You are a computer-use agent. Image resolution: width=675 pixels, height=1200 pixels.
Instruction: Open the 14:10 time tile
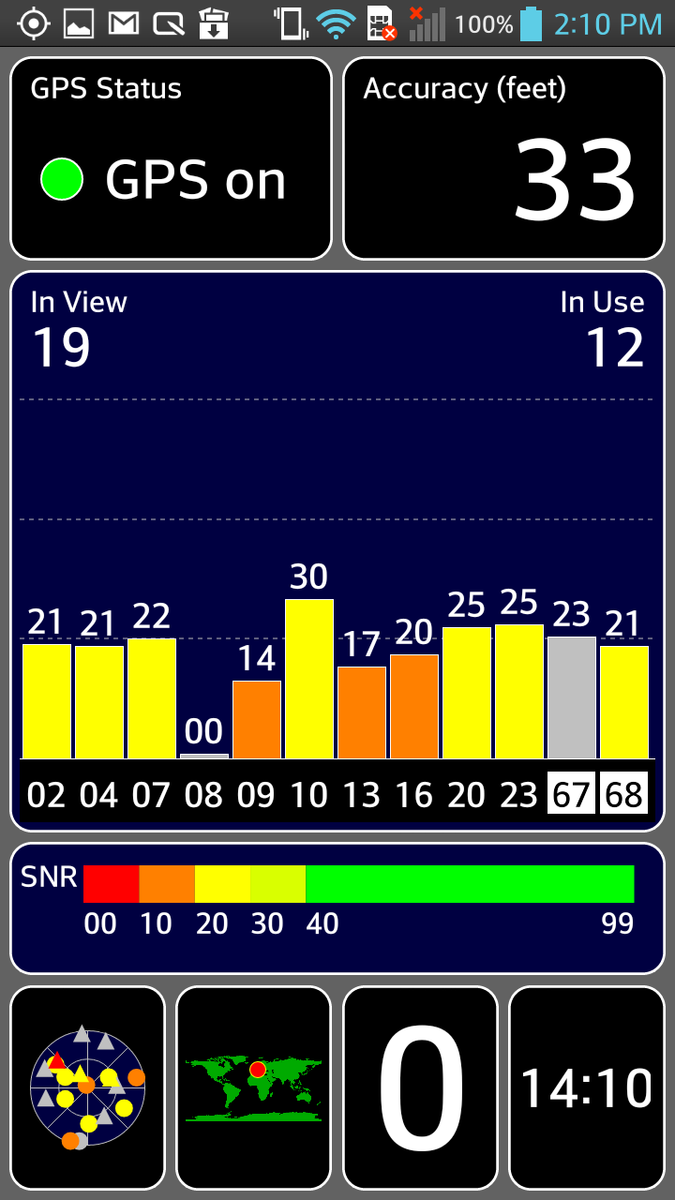click(586, 1087)
